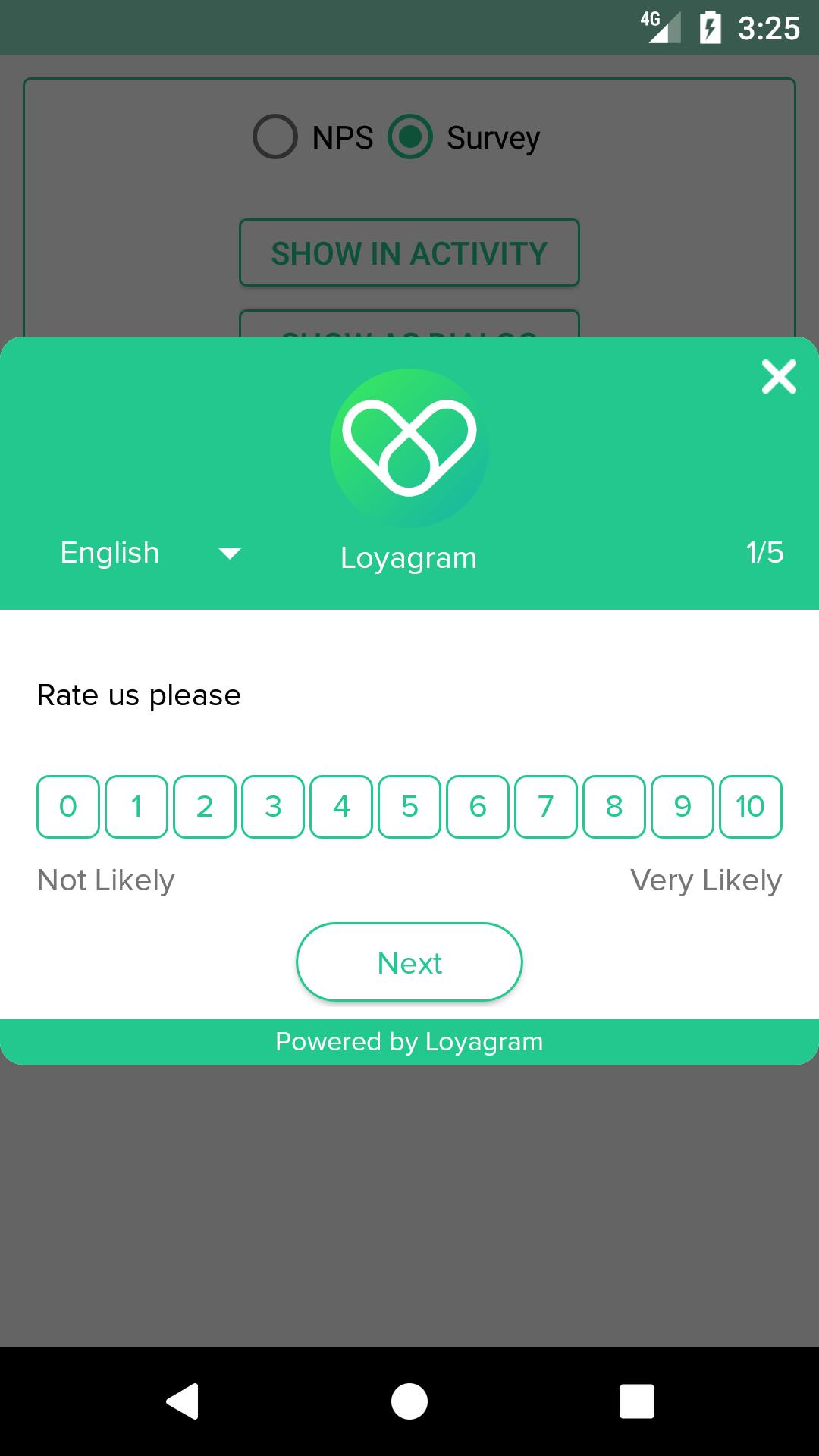
Task: Close the survey dialog
Action: [x=779, y=377]
